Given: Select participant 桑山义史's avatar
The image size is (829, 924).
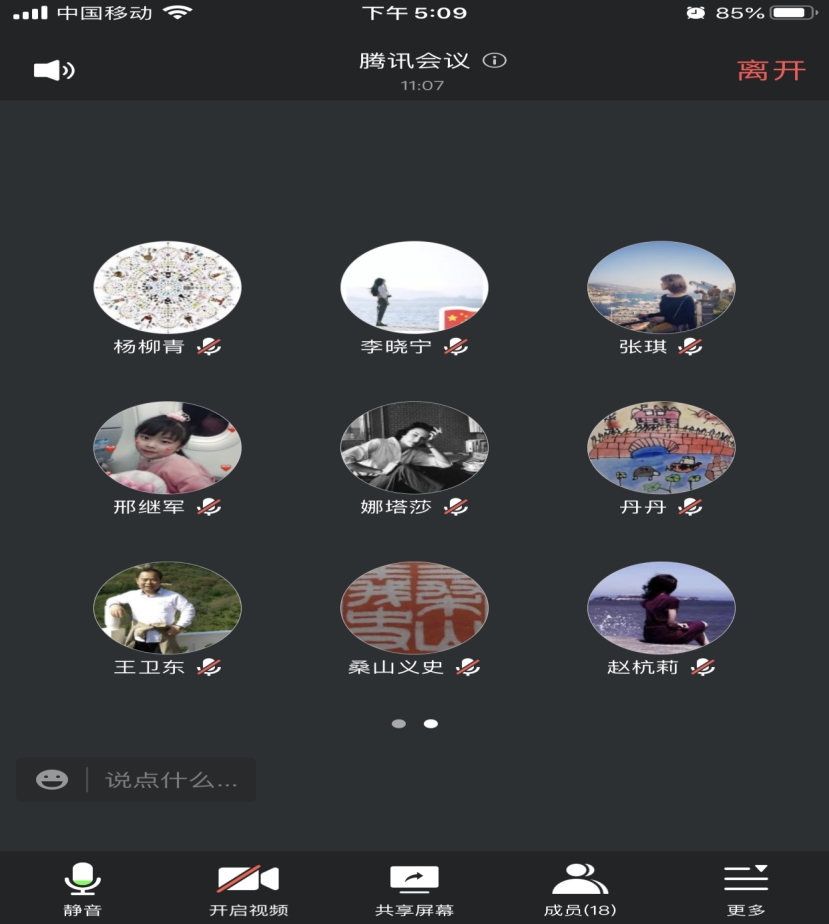Looking at the screenshot, I should tap(414, 607).
